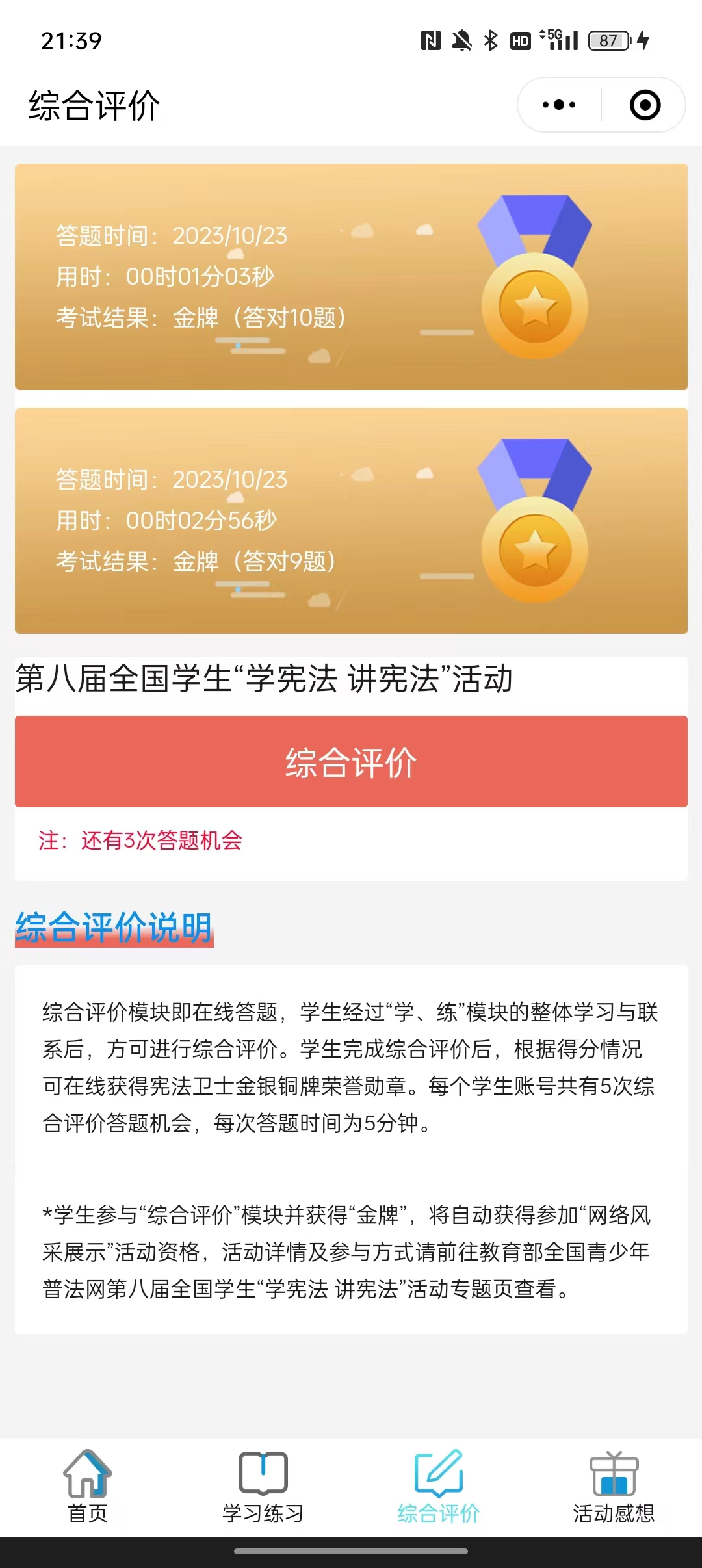The height and width of the screenshot is (1568, 702).
Task: Open the gold medal result with 答对10题
Action: coord(351,277)
